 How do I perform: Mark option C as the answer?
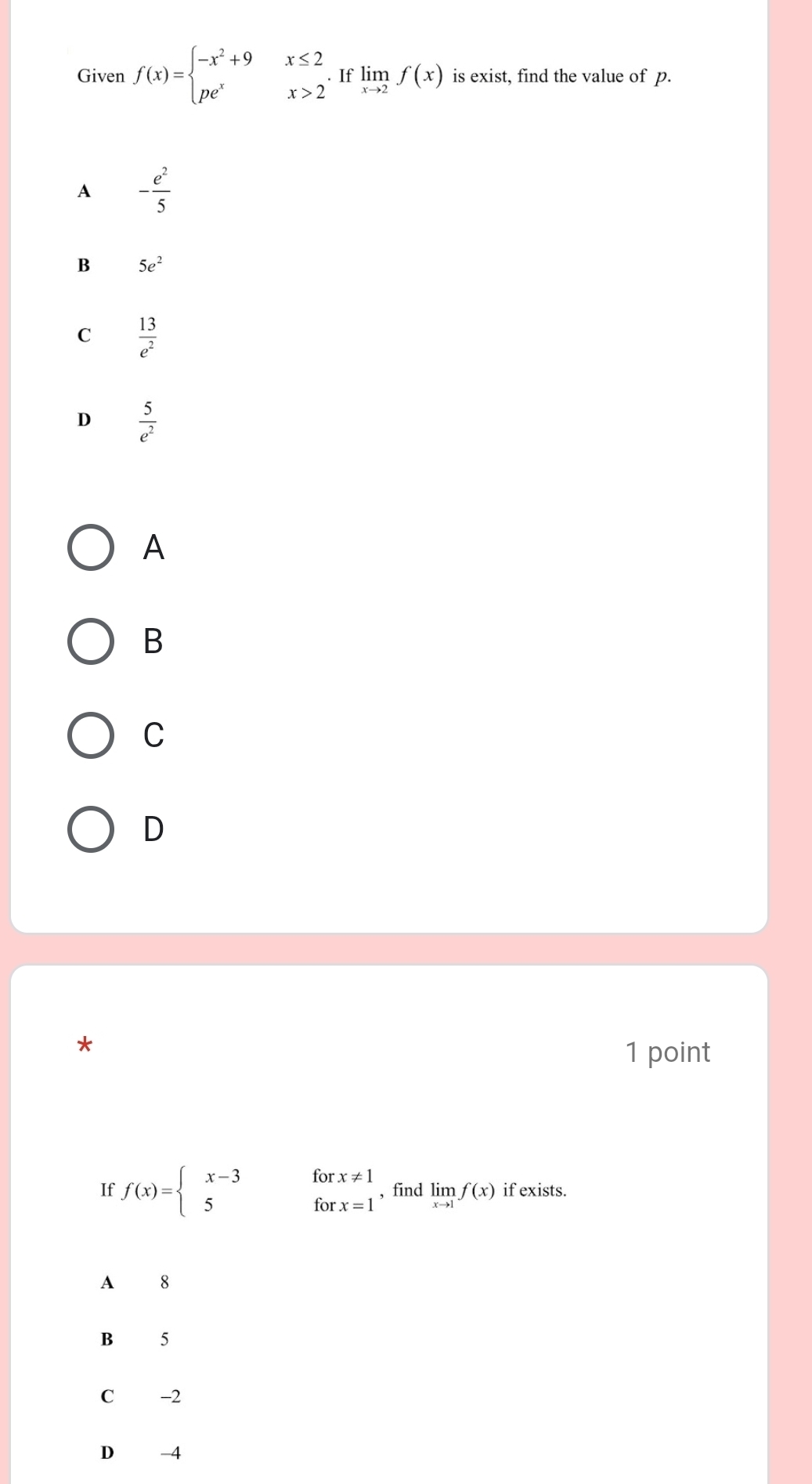[91, 735]
